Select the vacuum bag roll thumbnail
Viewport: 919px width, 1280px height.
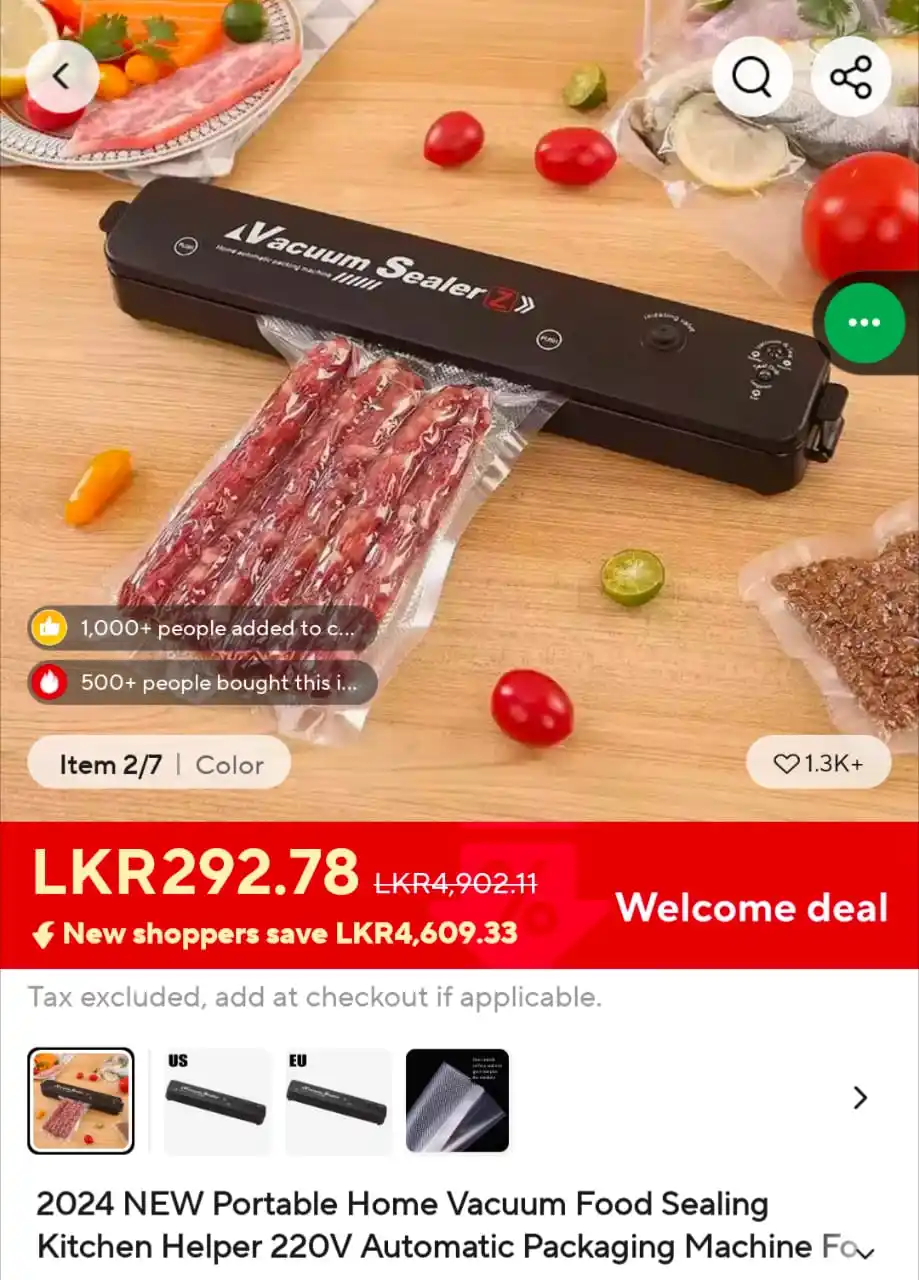457,1100
